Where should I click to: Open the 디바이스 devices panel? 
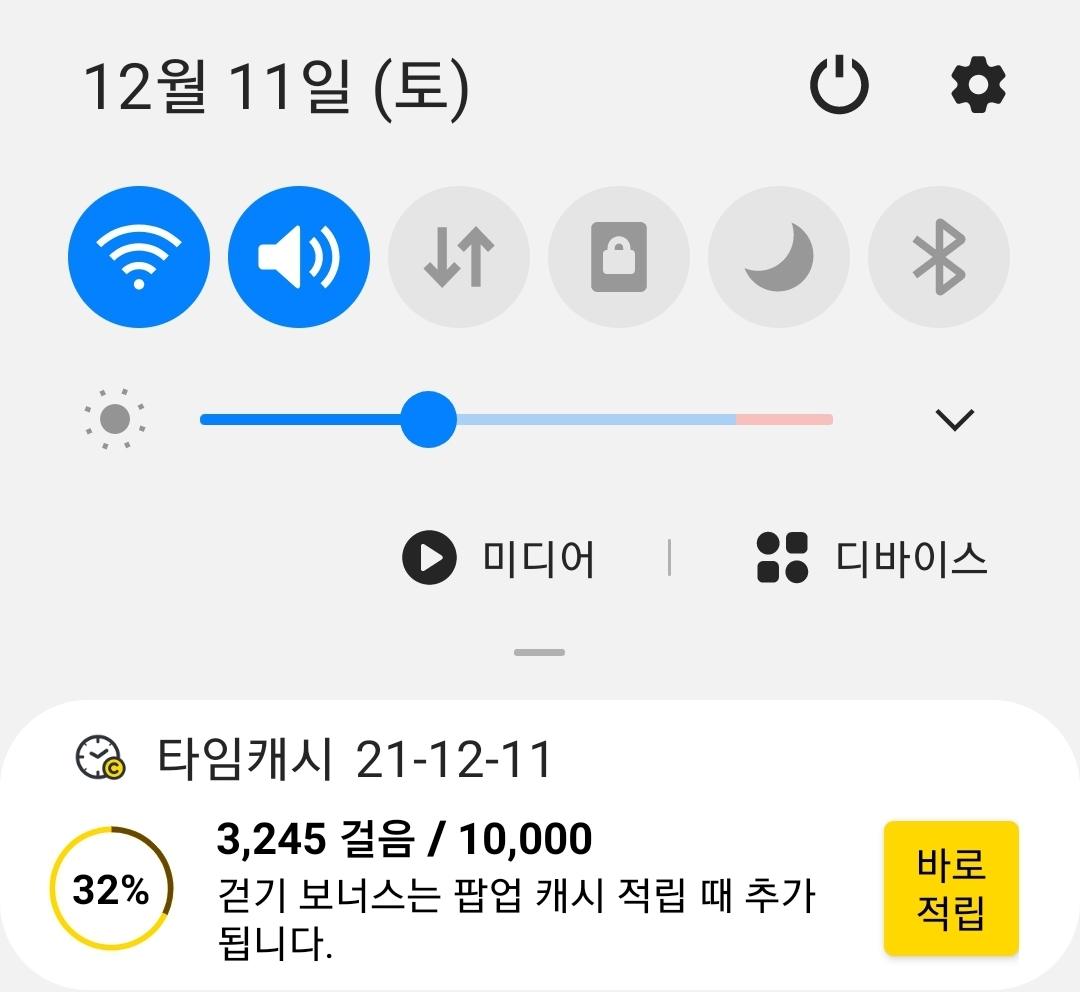tap(872, 558)
